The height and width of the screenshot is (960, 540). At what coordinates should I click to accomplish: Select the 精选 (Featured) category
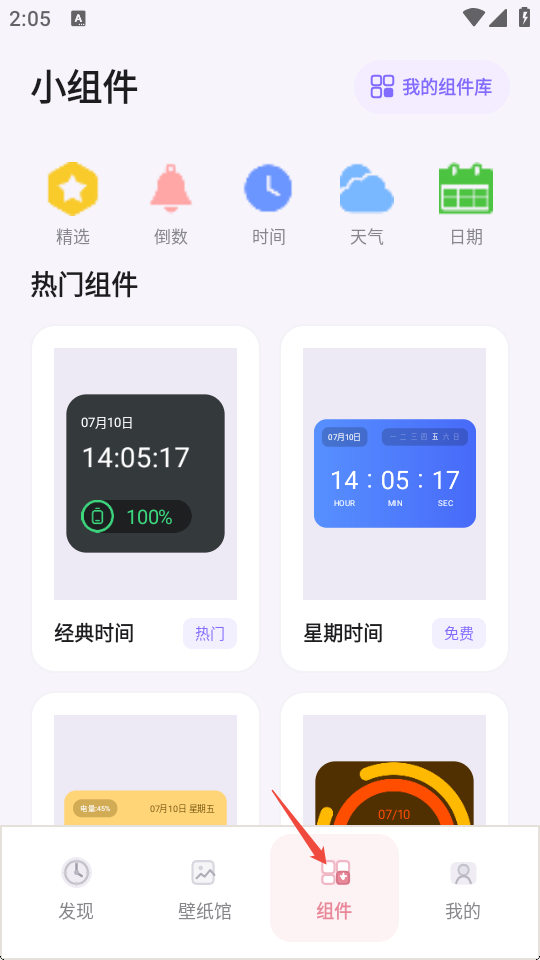[73, 204]
